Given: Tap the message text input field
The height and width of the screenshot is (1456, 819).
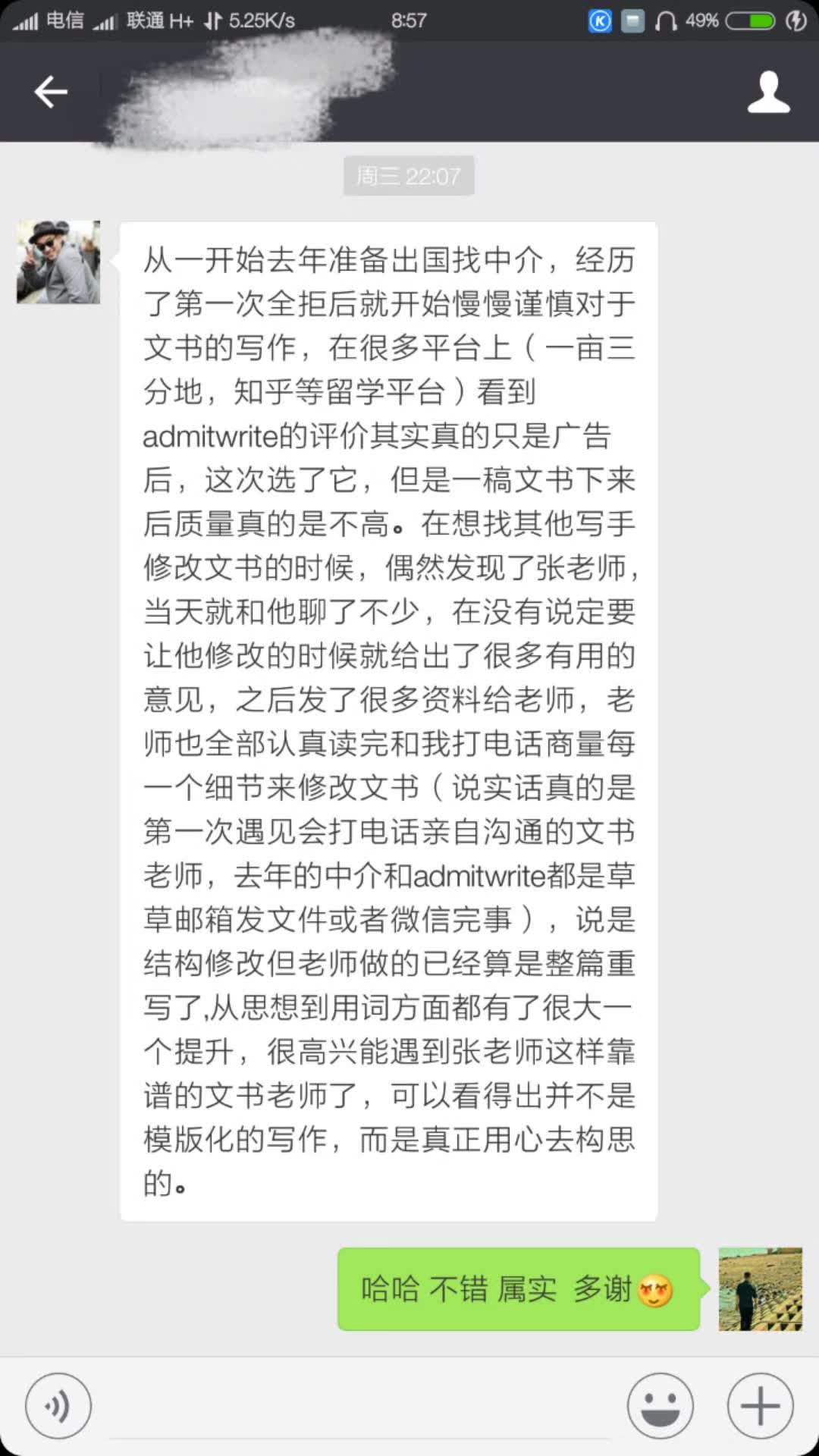Looking at the screenshot, I should tap(360, 1410).
